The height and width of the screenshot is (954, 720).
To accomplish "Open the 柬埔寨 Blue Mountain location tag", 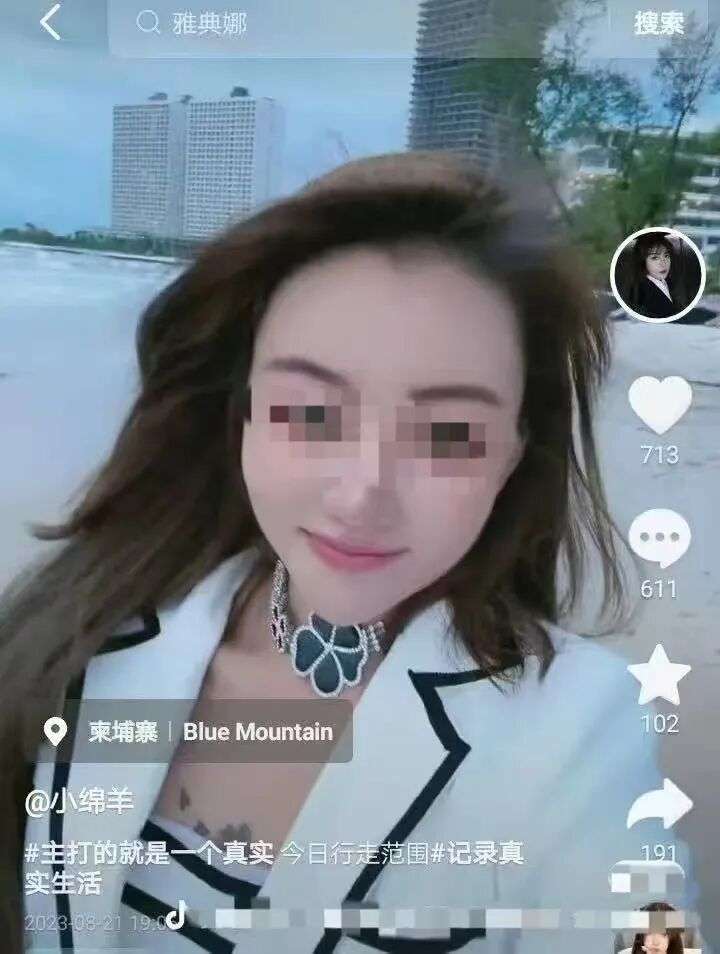I will tap(192, 731).
